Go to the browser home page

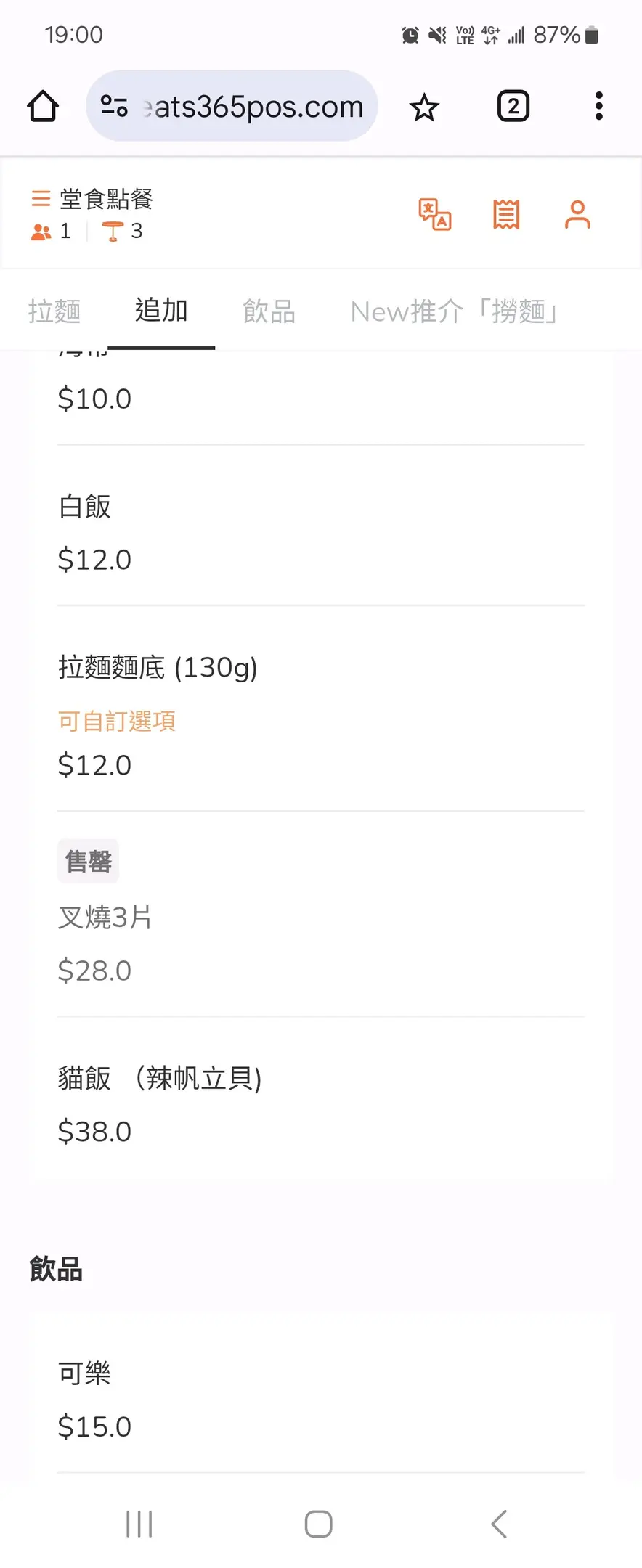point(43,107)
